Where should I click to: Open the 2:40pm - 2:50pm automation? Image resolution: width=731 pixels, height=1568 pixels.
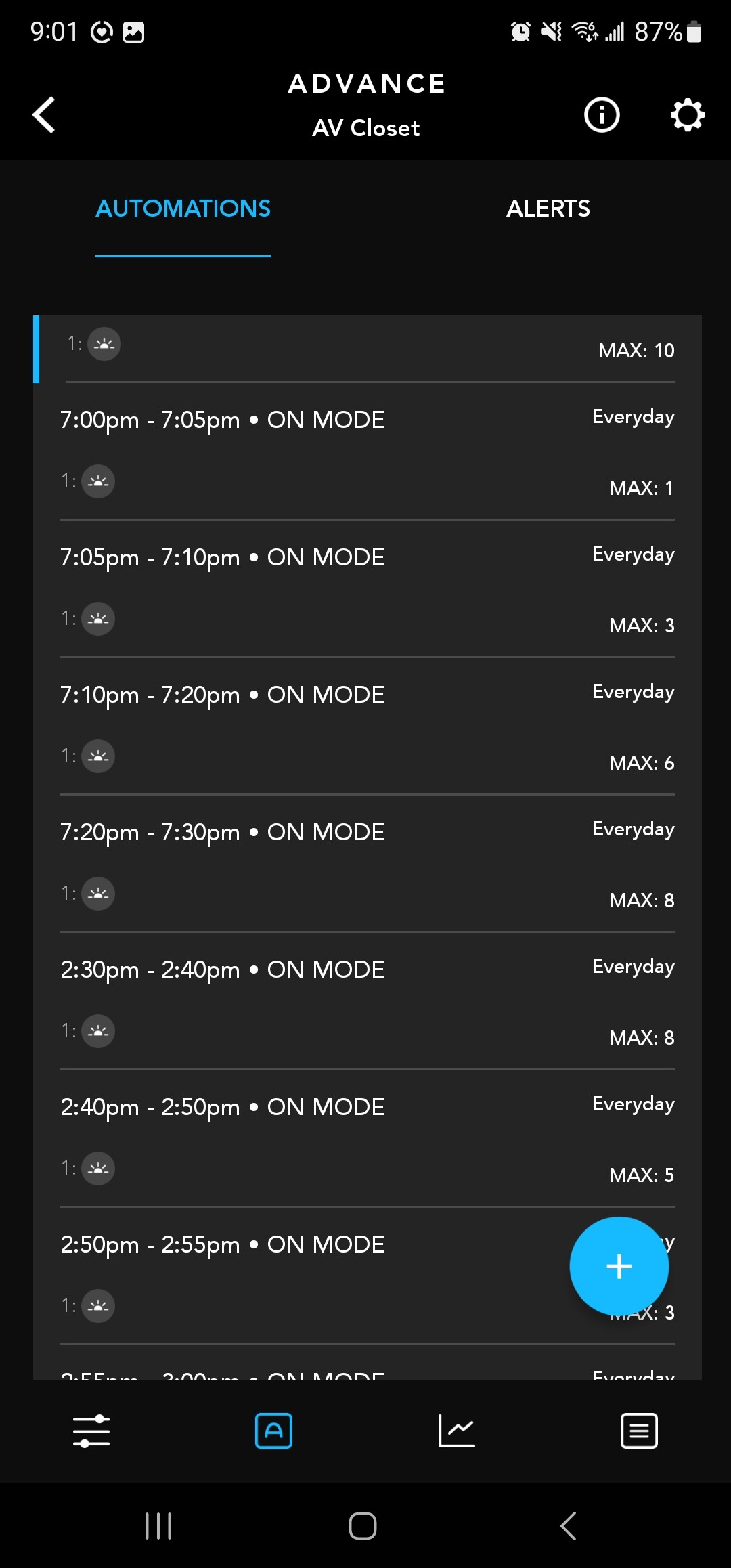point(368,1139)
